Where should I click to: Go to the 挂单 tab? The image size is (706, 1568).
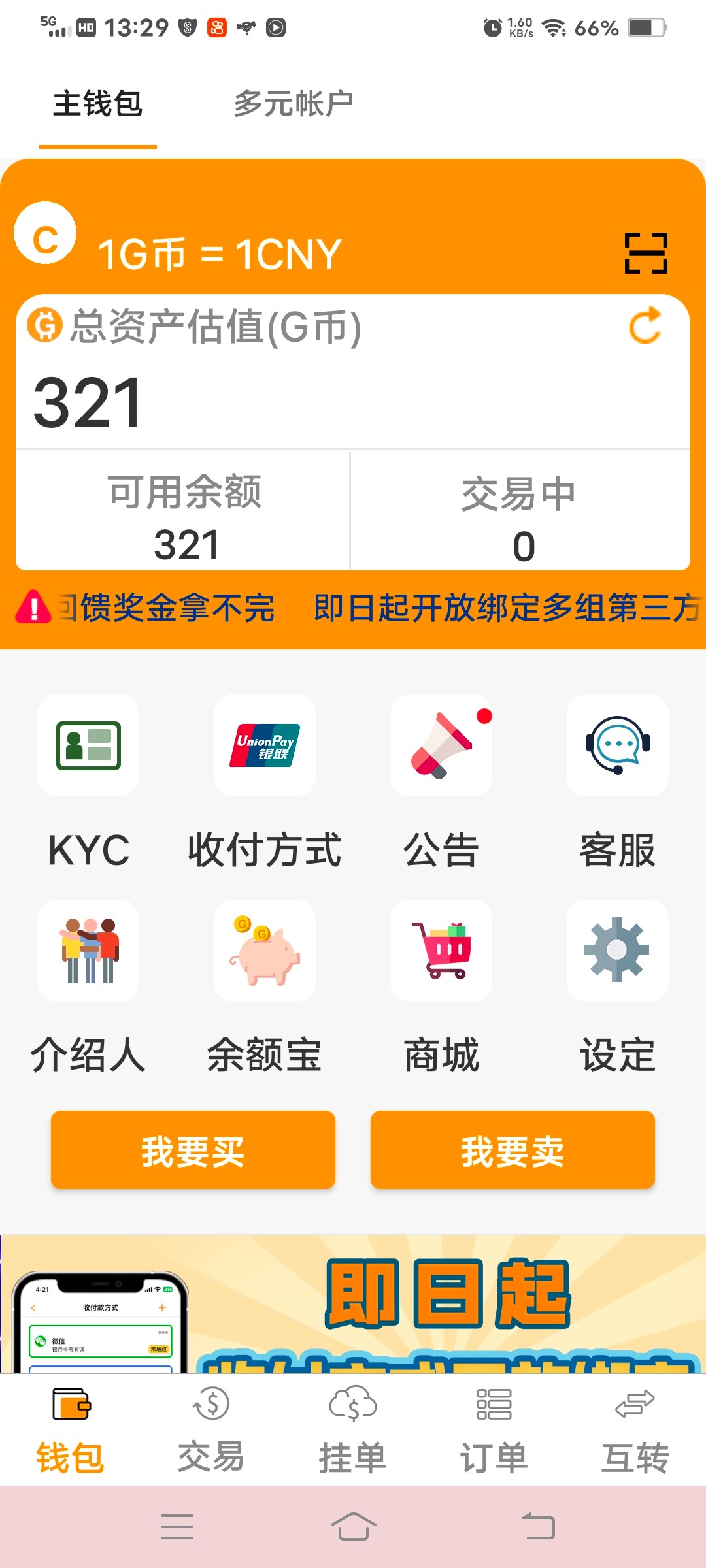pyautogui.click(x=352, y=1429)
